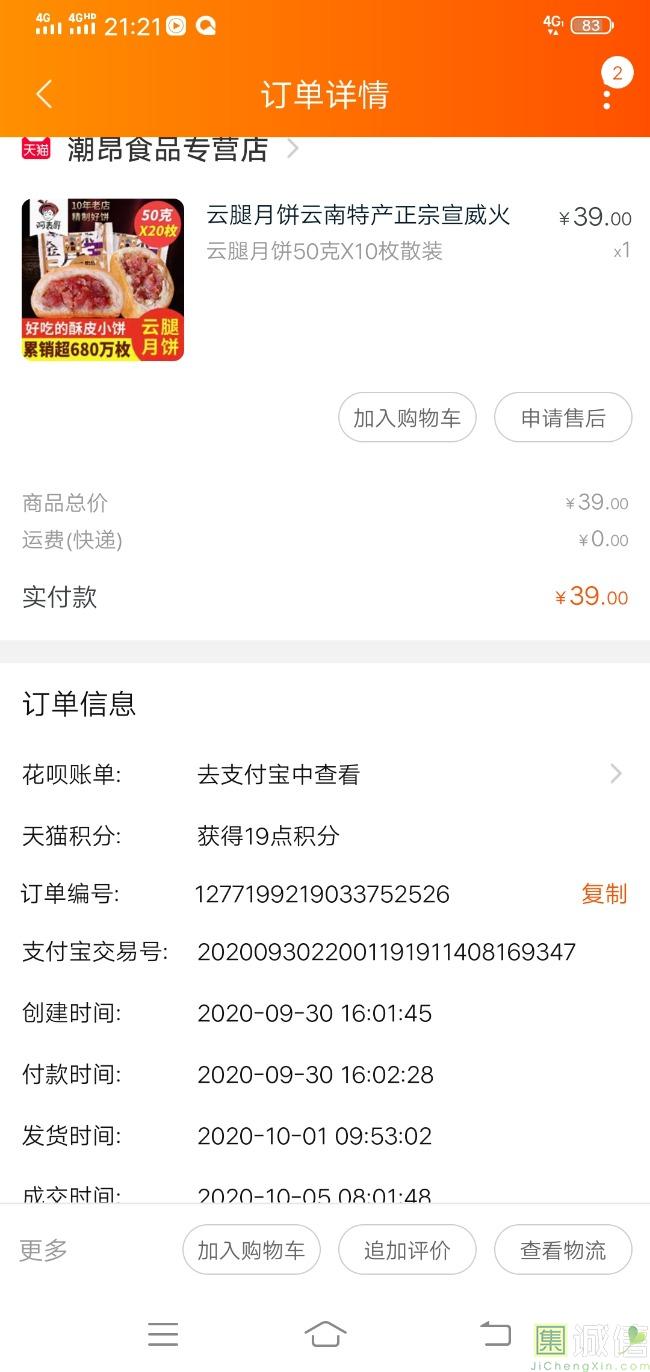Tap 申请售后 to request after-sales service

pyautogui.click(x=563, y=418)
